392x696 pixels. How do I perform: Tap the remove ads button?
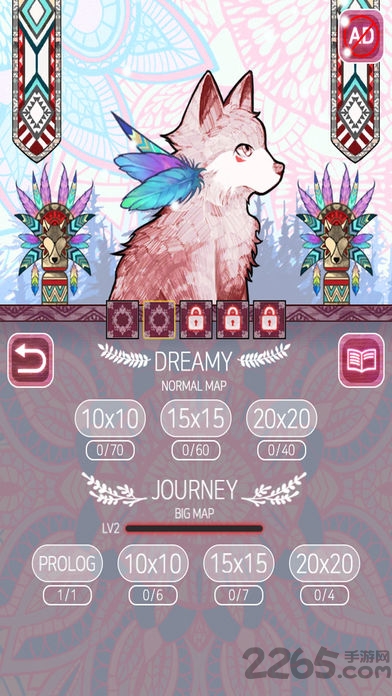coord(361,36)
